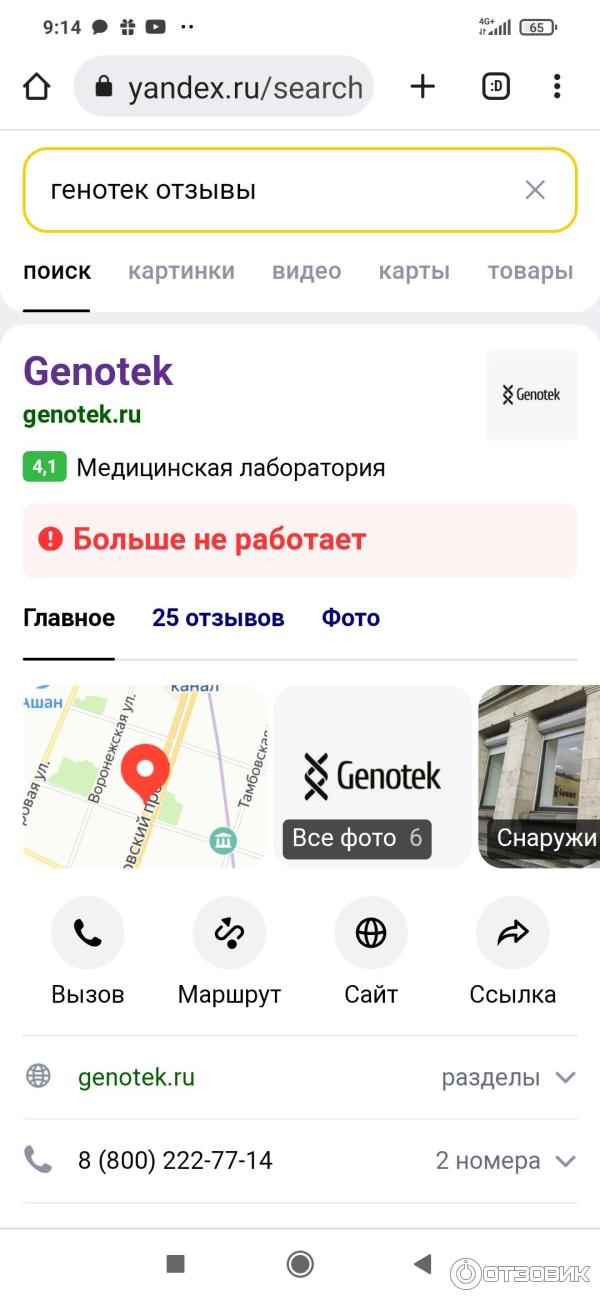The width and height of the screenshot is (600, 1300).
Task: Clear the search query text
Action: tap(535, 190)
